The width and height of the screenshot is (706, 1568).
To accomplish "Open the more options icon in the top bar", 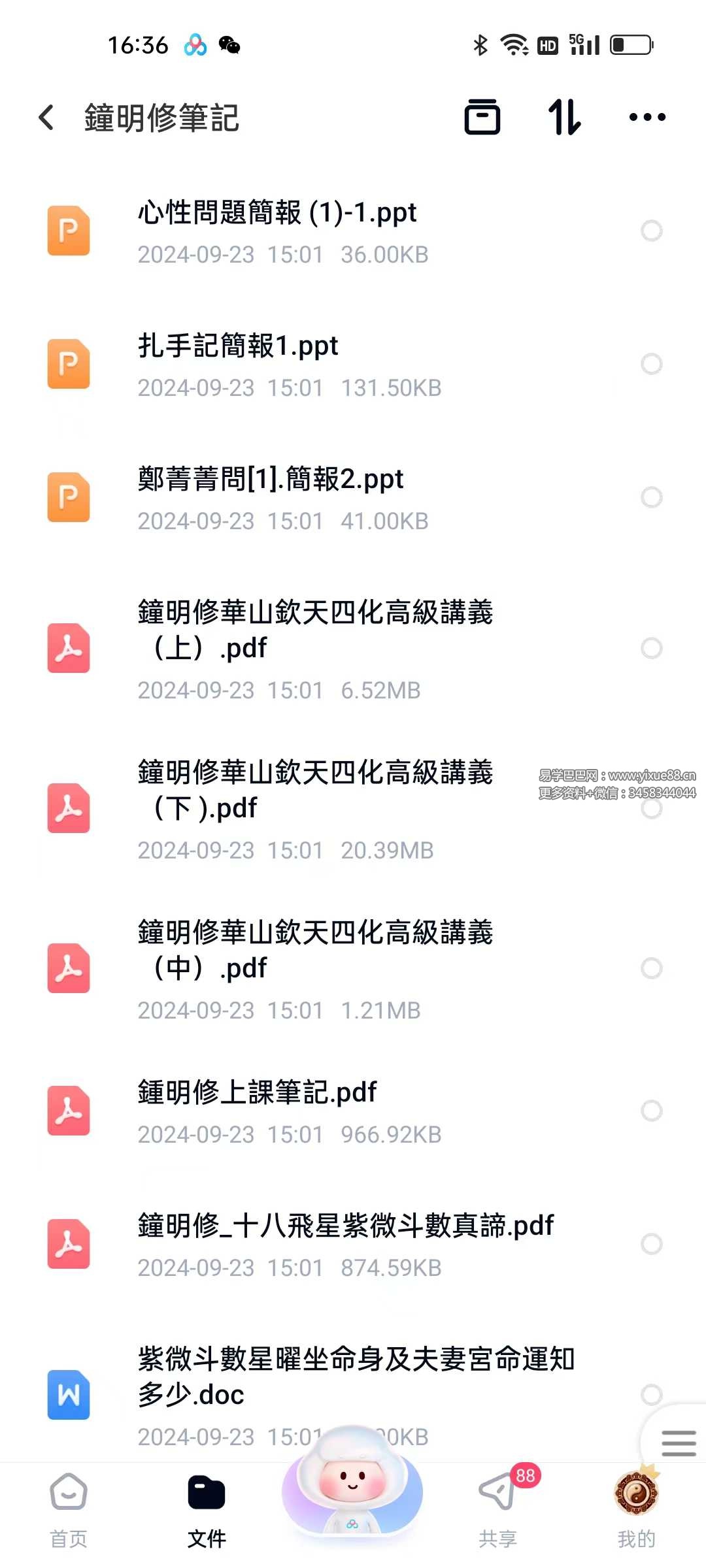I will [x=646, y=116].
